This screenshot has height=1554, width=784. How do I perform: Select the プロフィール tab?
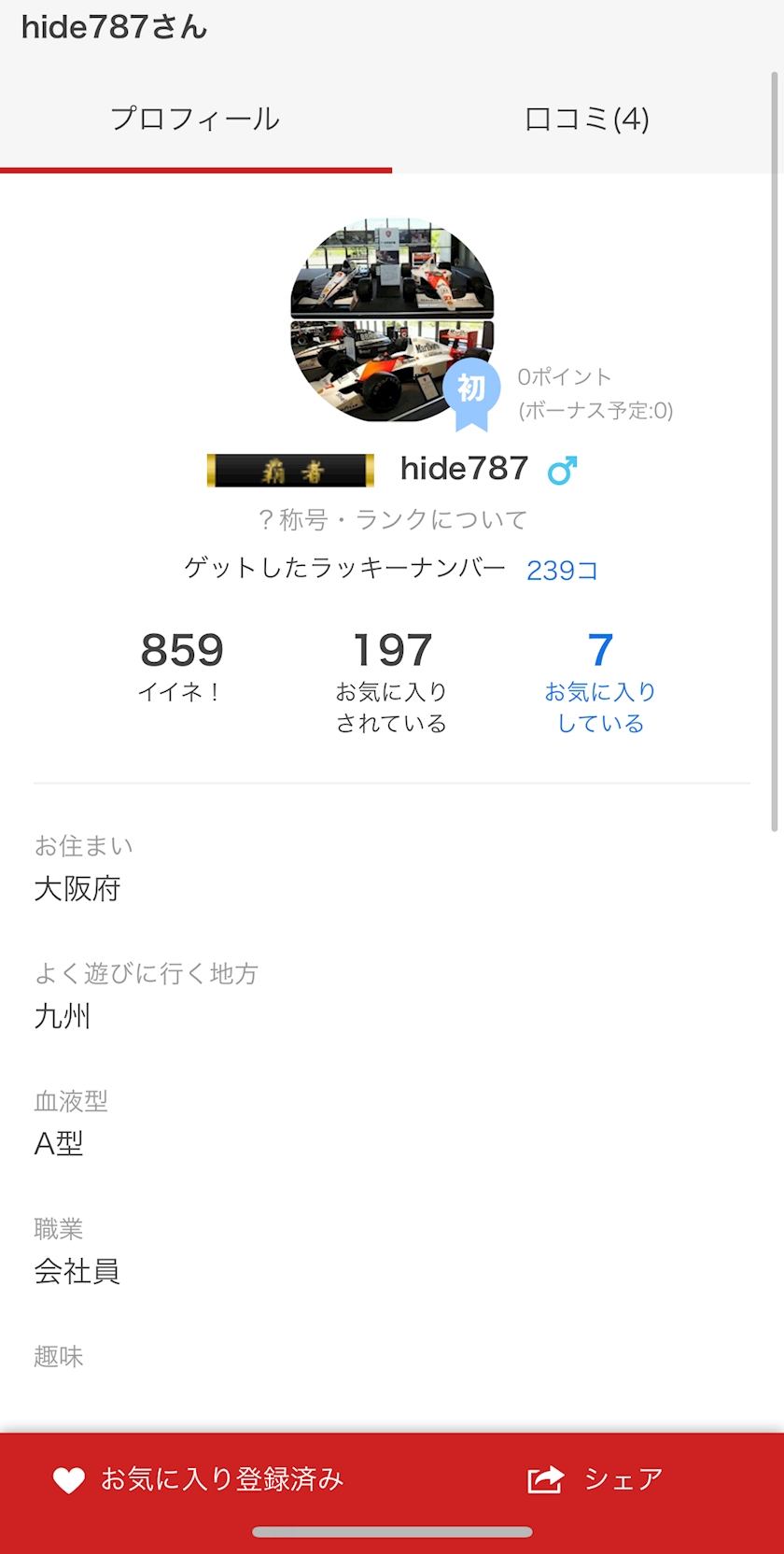tap(195, 120)
